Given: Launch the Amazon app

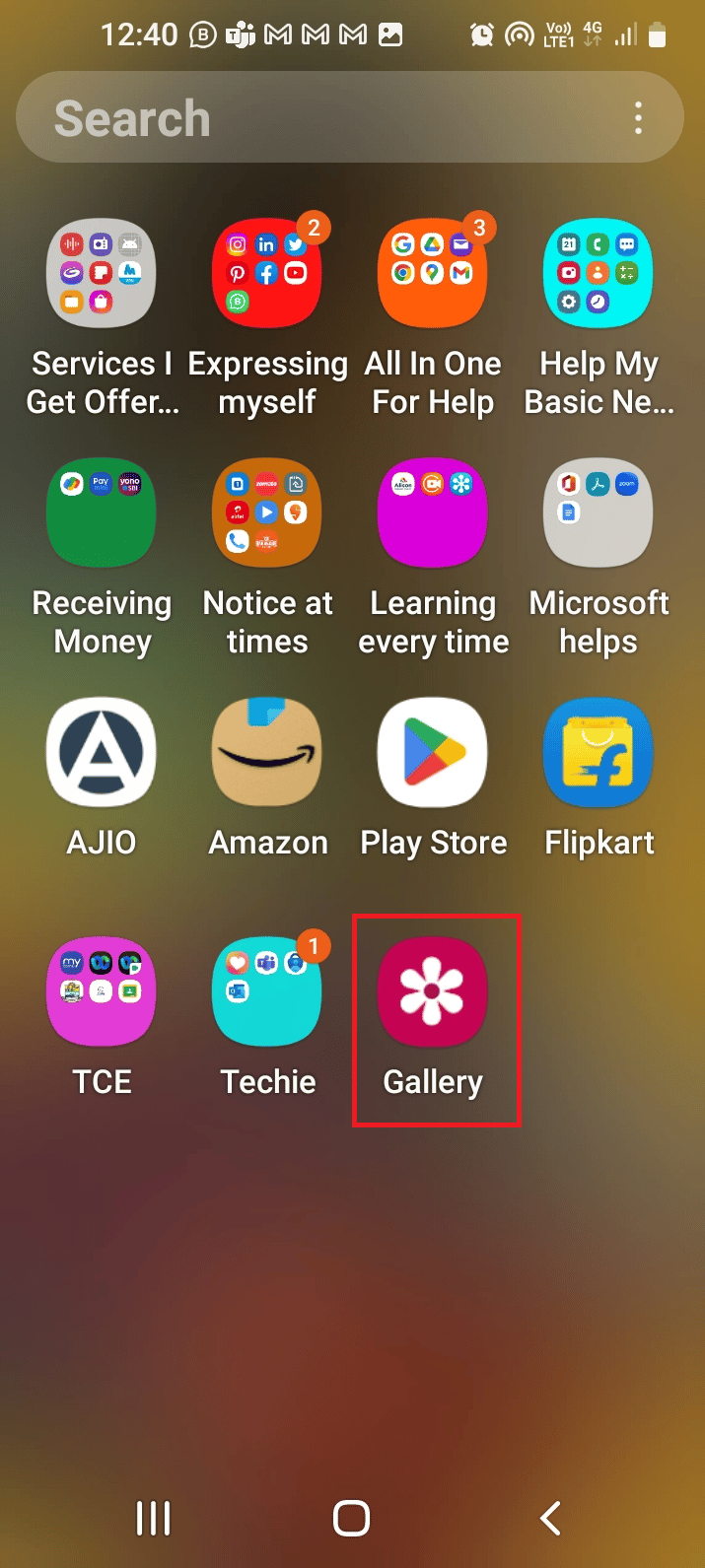Looking at the screenshot, I should click(x=267, y=752).
